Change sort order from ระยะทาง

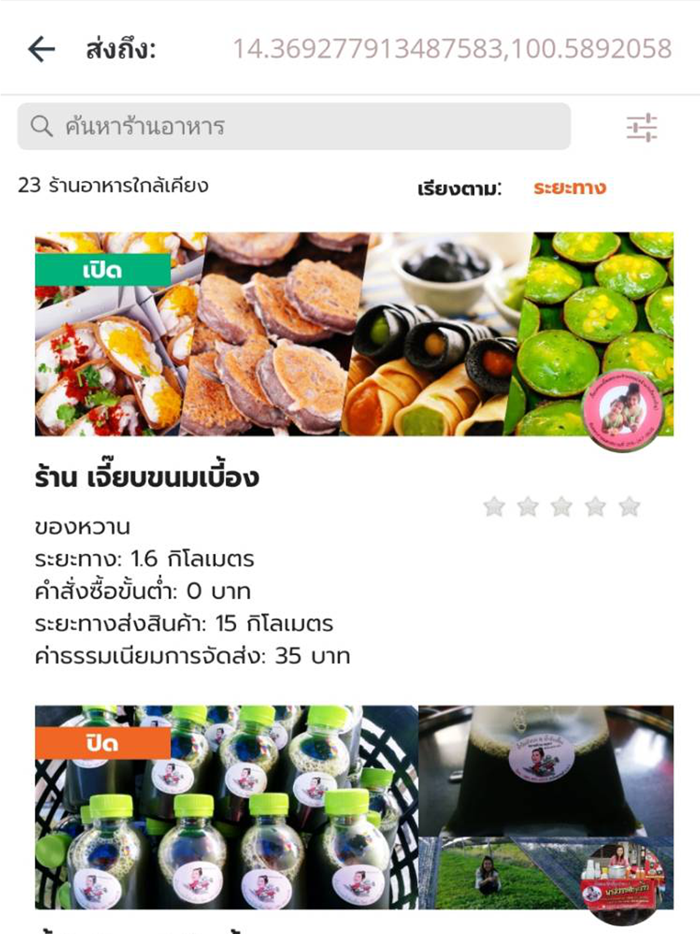[569, 187]
